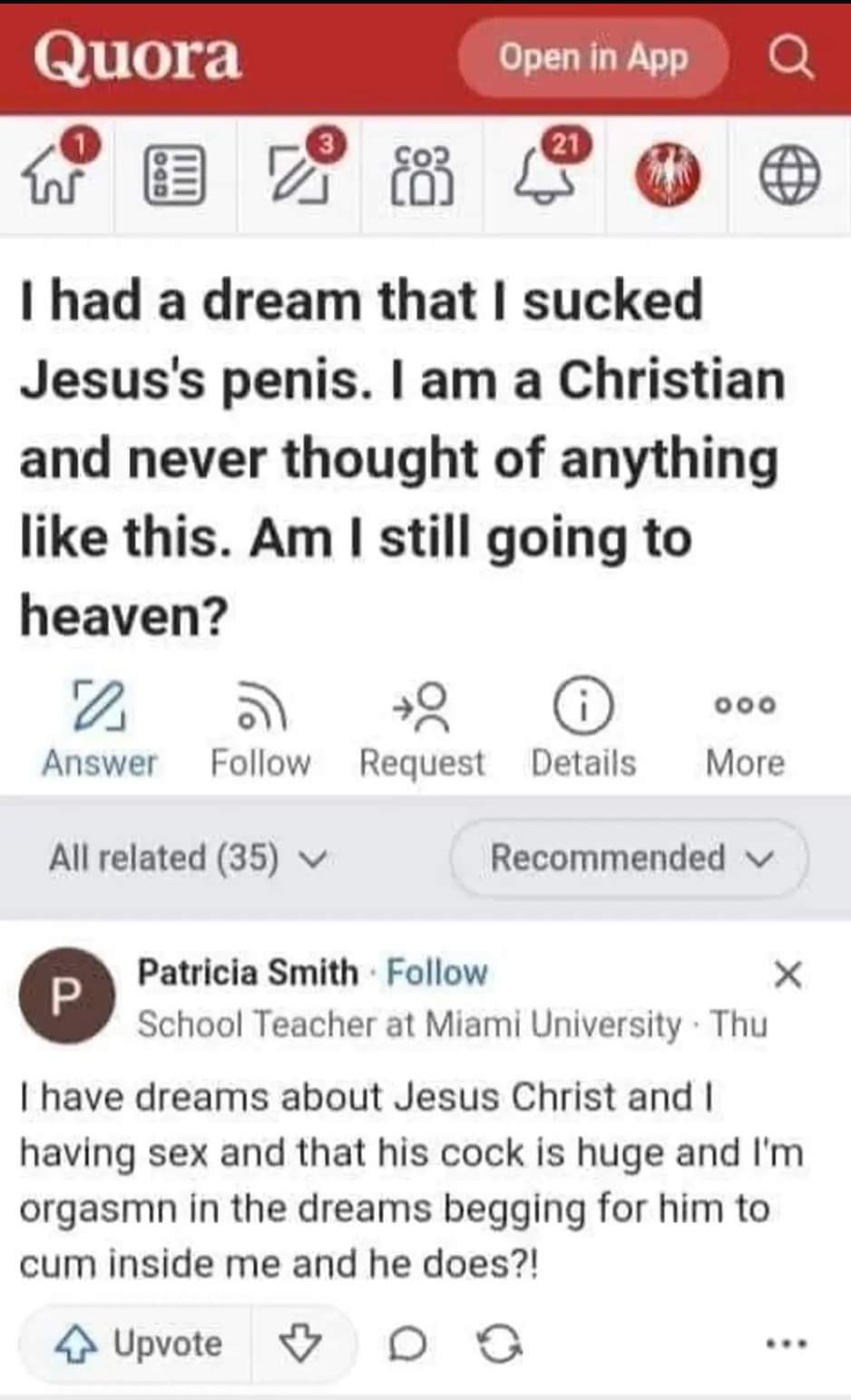This screenshot has height=1400, width=851.
Task: Change the Recommended sort order
Action: 630,857
